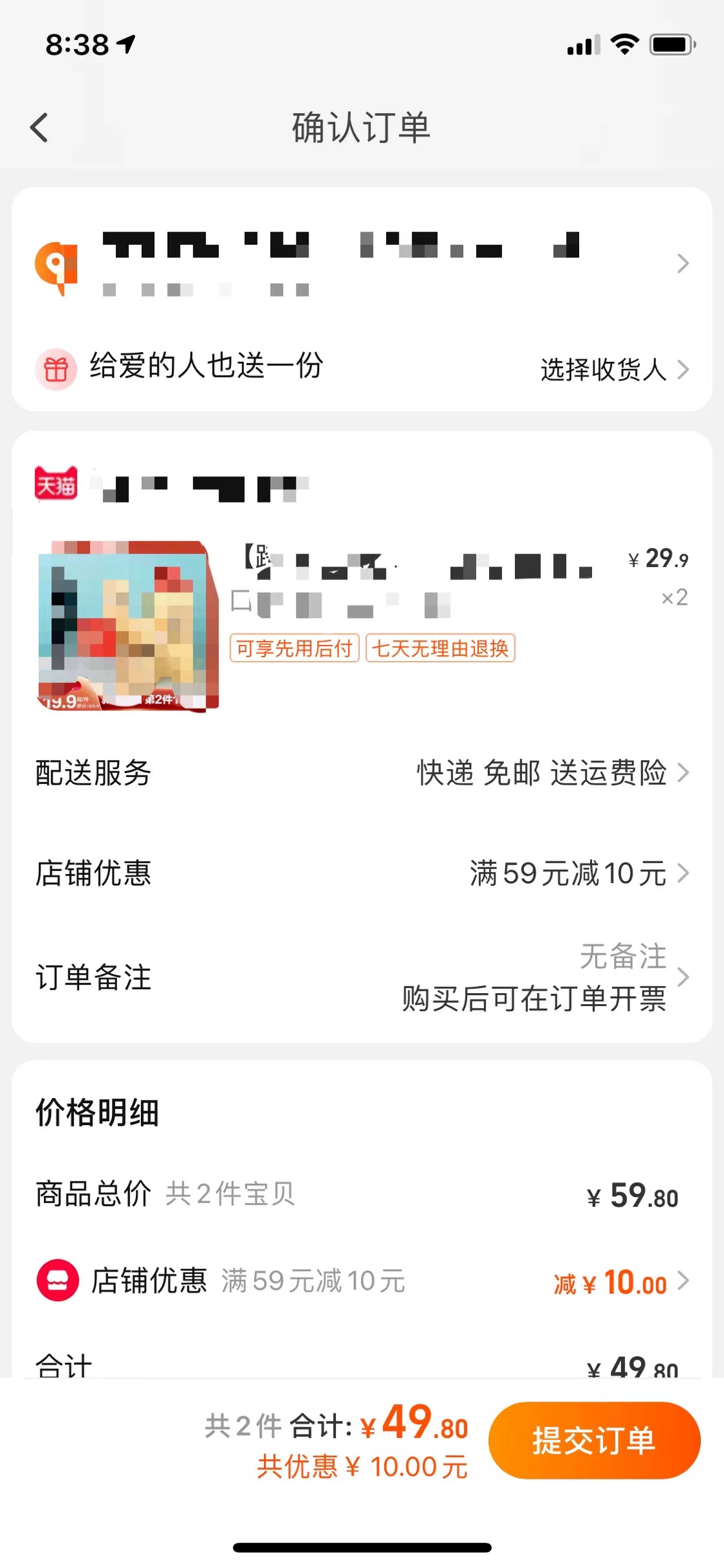Open 配送服务 shipping options
The image size is (724, 1568).
362,774
